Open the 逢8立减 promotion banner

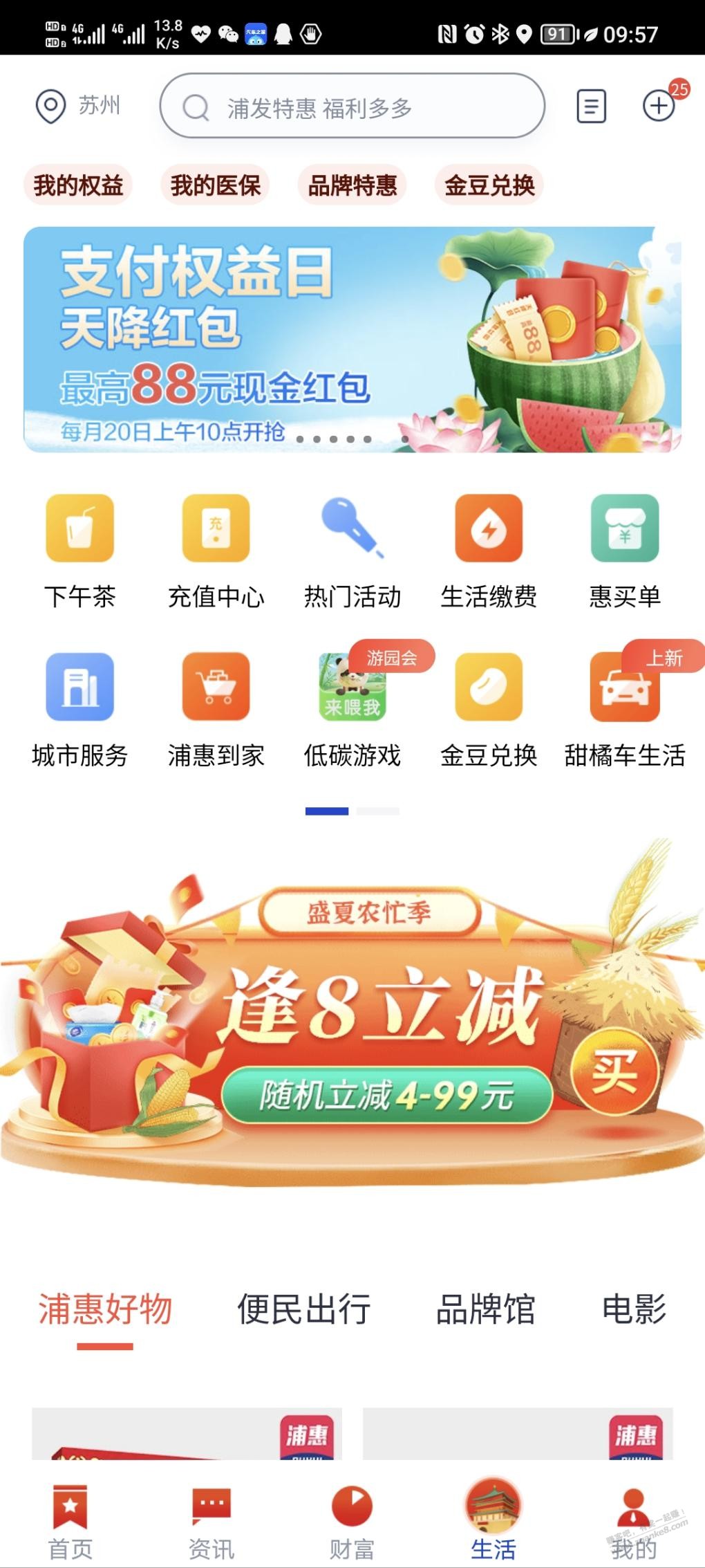[352, 1018]
